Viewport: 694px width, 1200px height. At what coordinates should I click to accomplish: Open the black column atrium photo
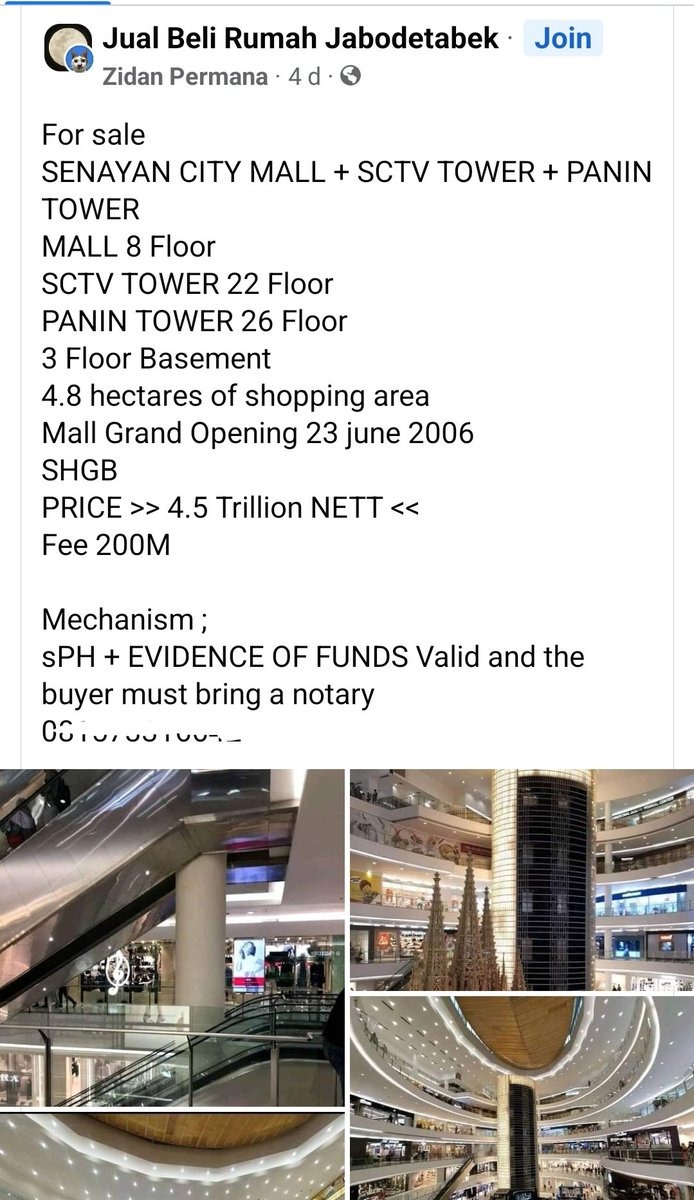tap(521, 879)
